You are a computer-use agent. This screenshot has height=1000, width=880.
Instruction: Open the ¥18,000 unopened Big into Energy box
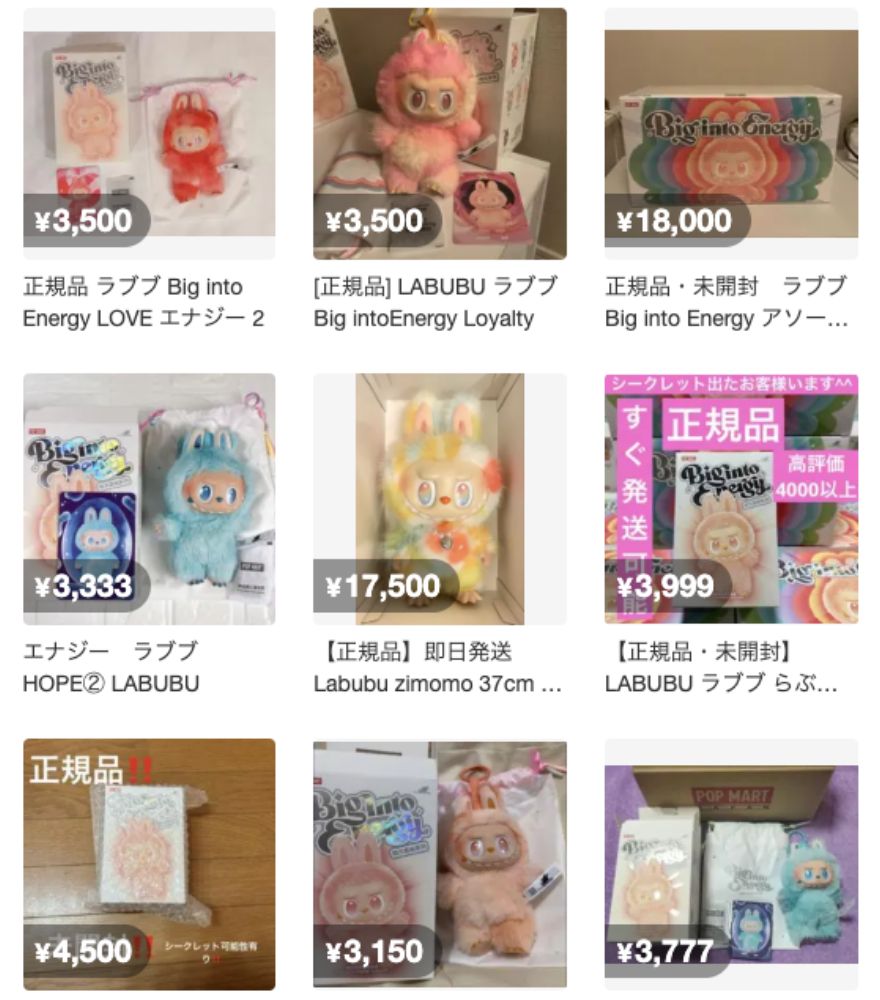731,134
